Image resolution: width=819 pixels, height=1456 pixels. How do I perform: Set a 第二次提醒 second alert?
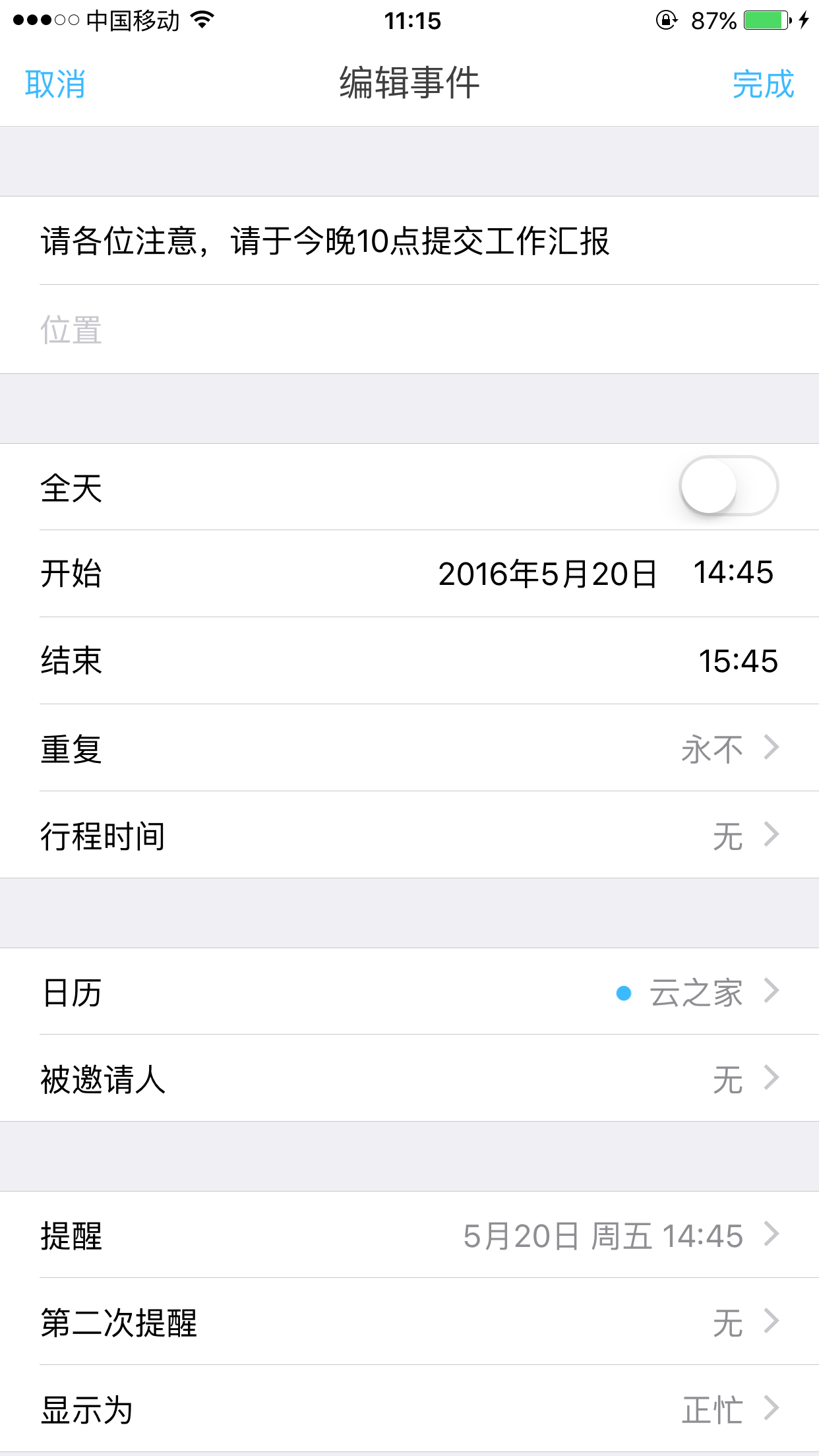pyautogui.click(x=409, y=1322)
